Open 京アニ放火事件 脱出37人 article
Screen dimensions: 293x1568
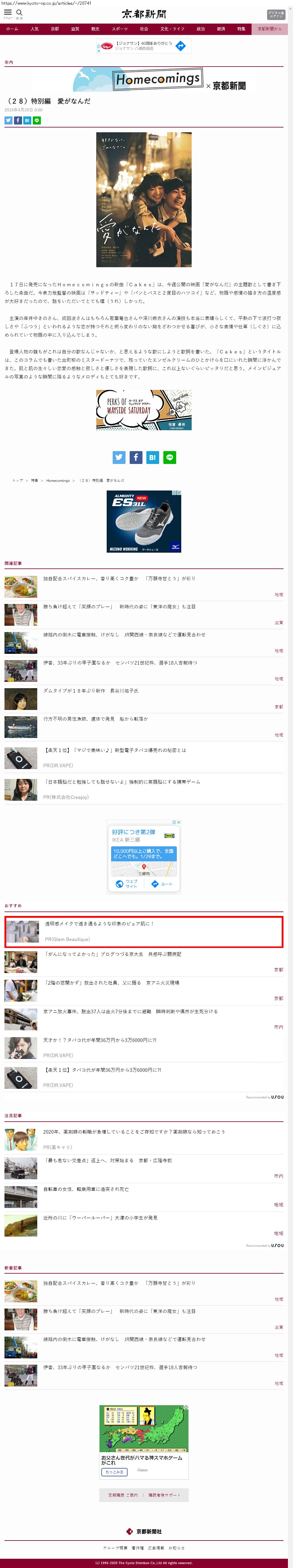pos(130,1011)
